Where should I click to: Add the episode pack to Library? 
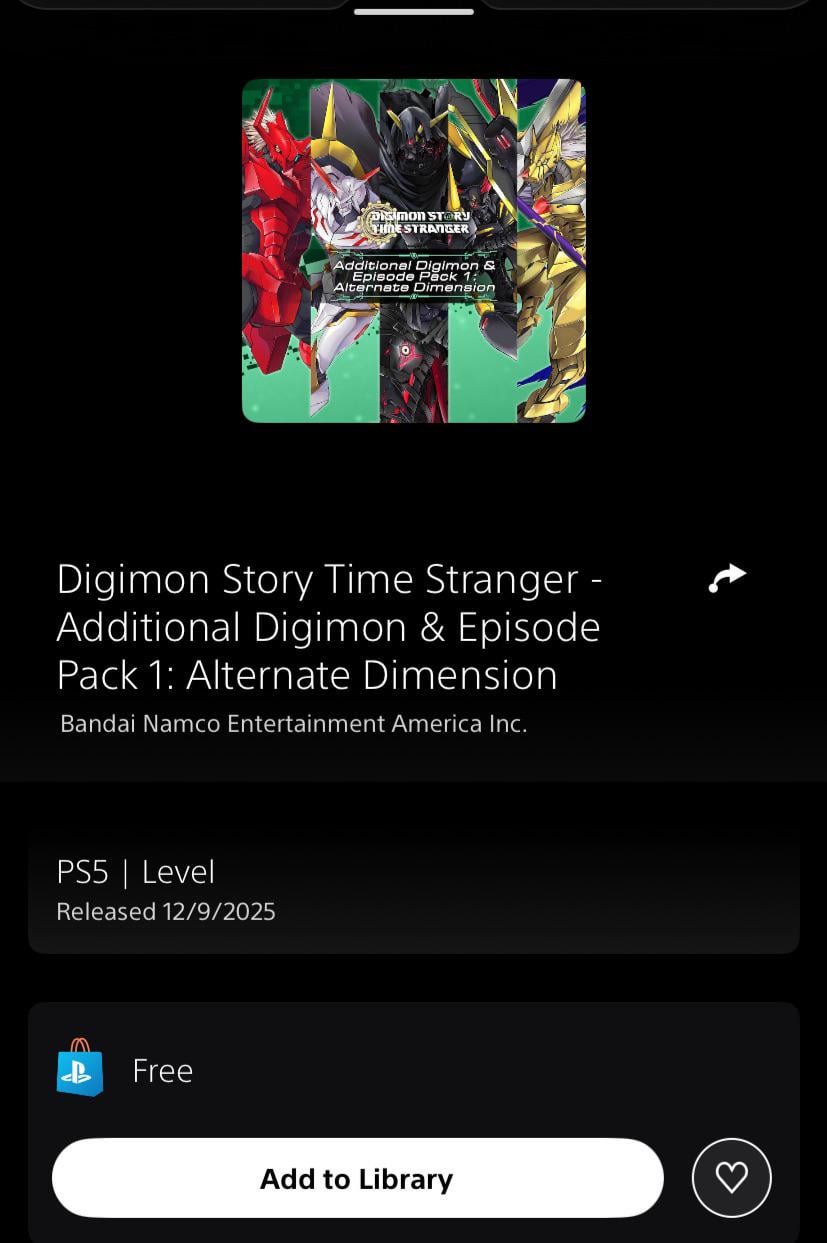(x=357, y=1178)
